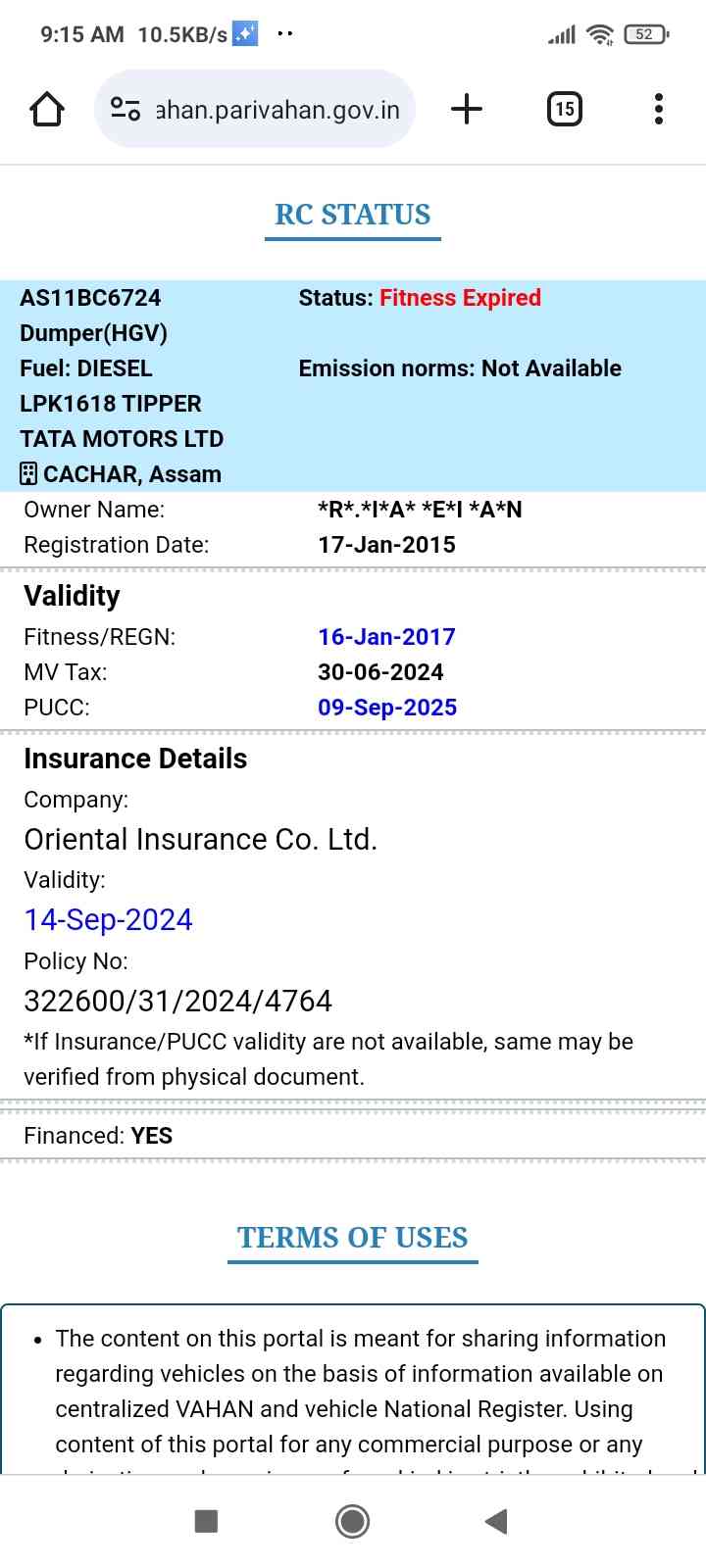Open the browser overflow menu
The height and width of the screenshot is (1568, 706).
[x=659, y=109]
